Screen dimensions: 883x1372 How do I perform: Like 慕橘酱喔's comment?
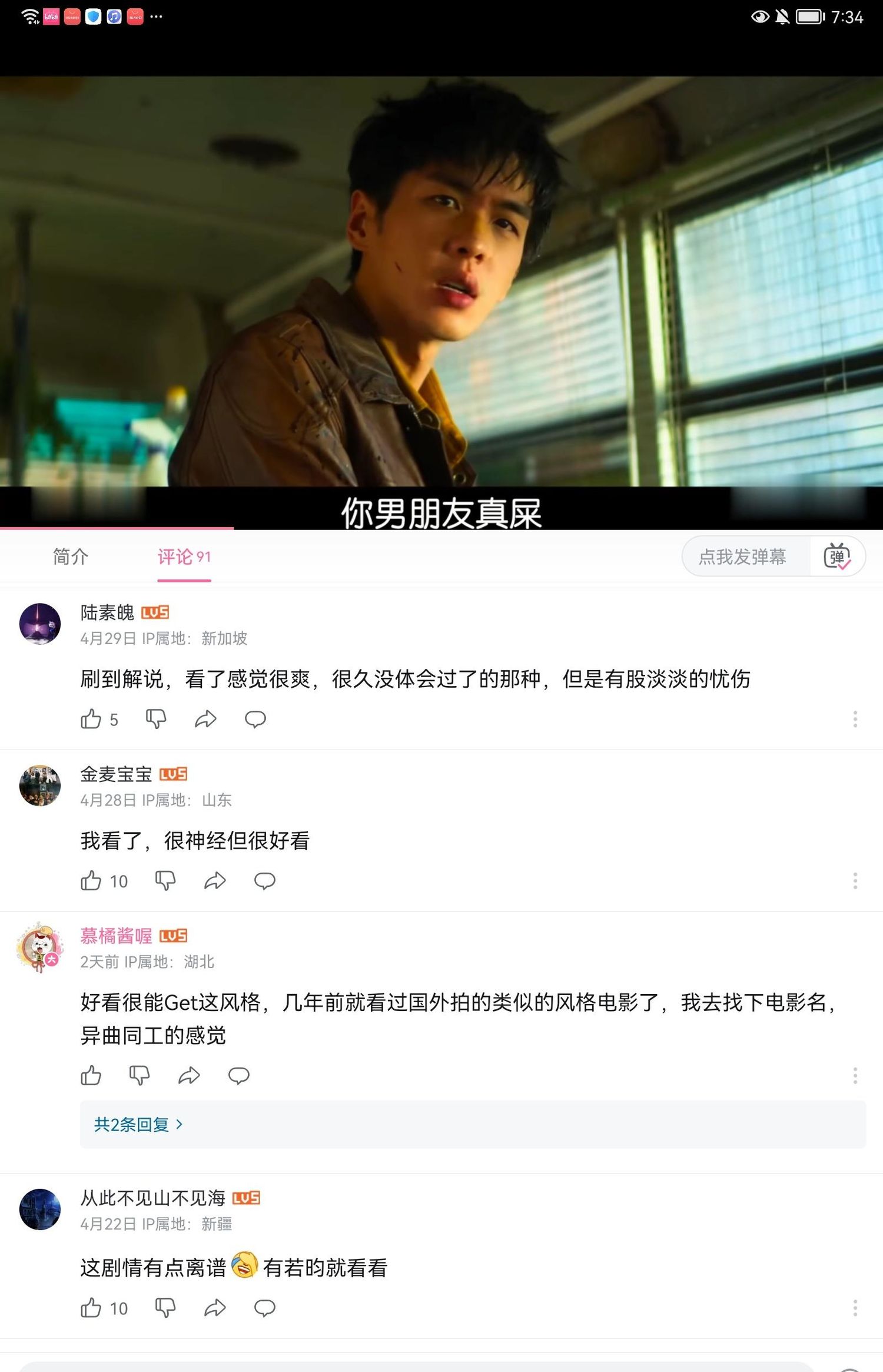[x=91, y=1075]
